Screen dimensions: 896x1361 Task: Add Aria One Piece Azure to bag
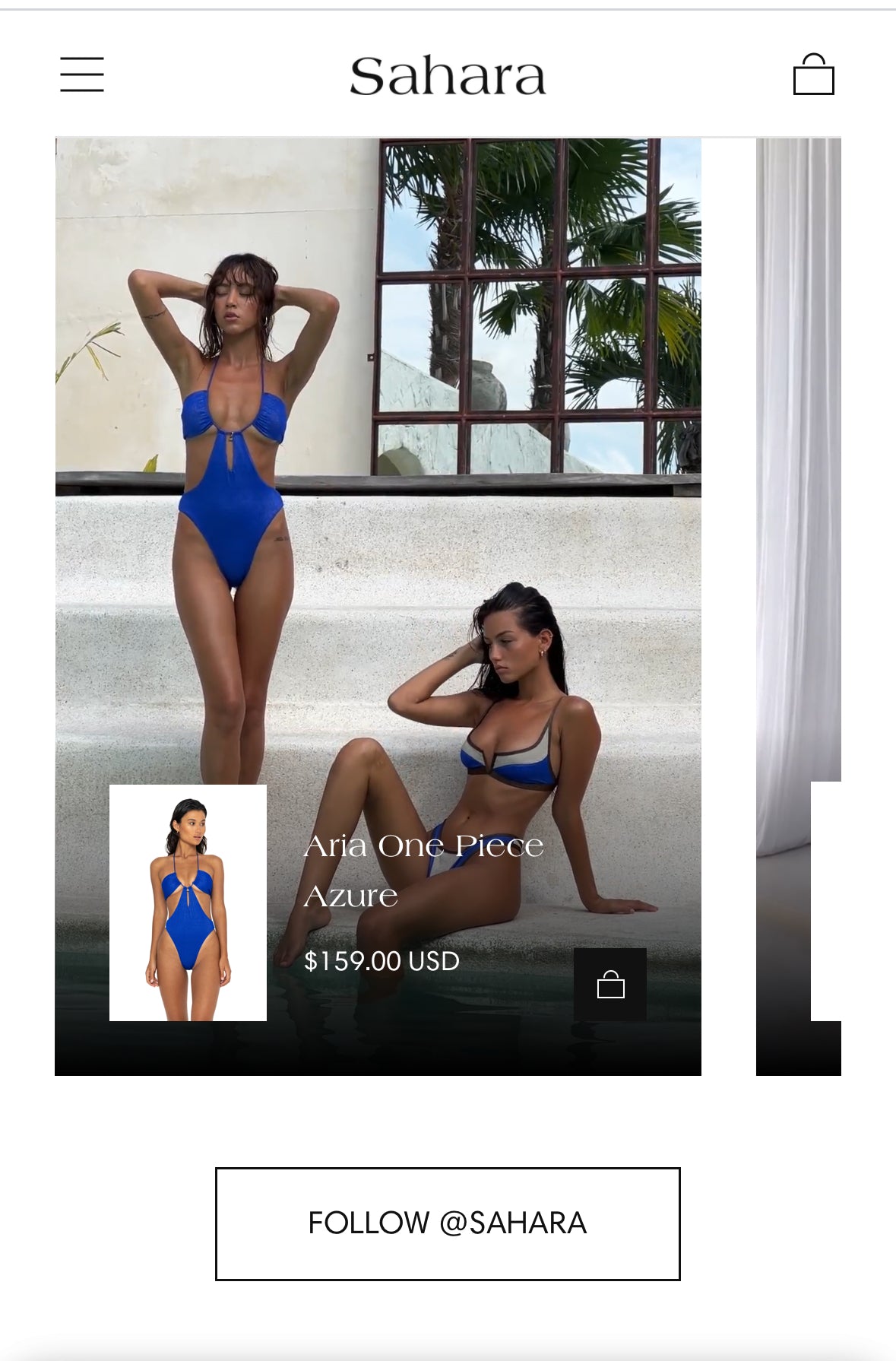coord(610,985)
